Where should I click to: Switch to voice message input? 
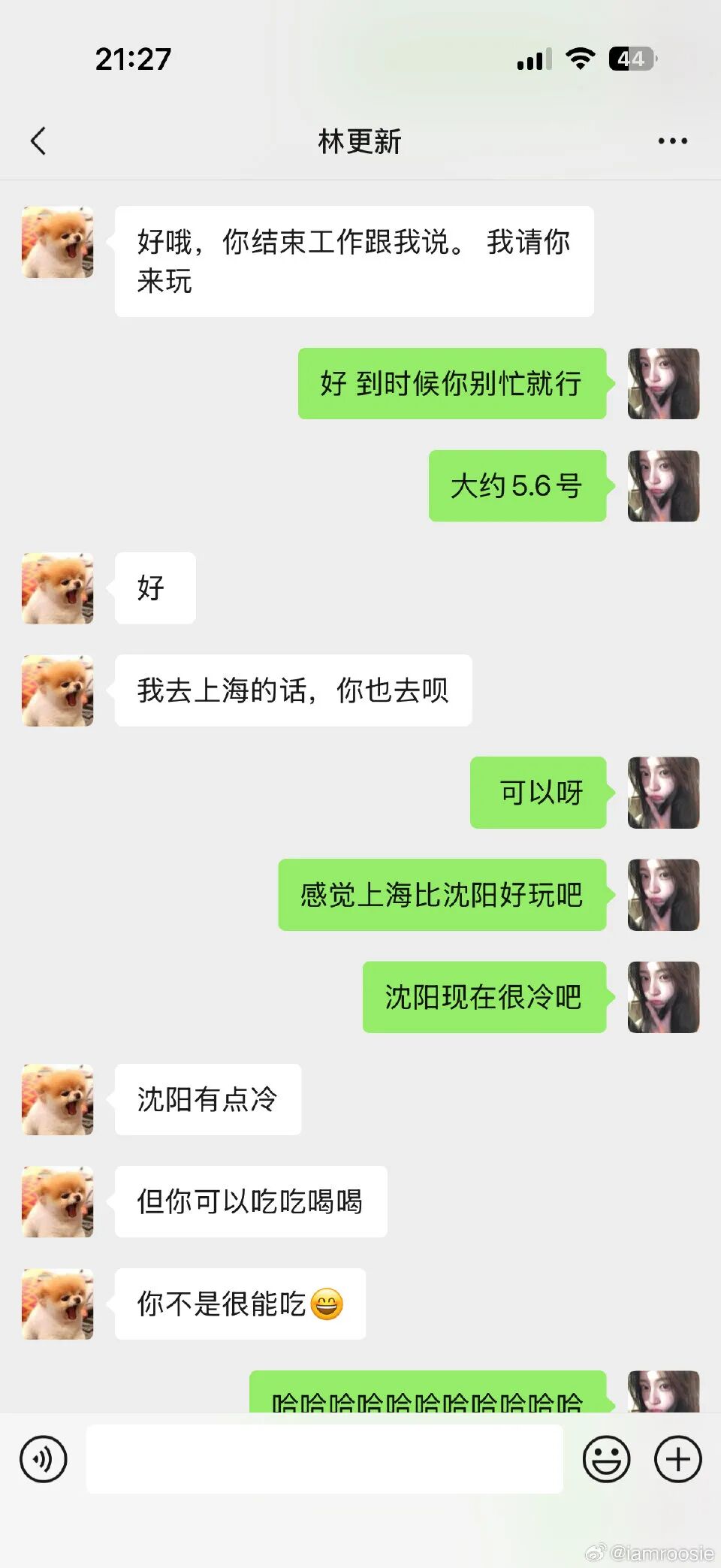44,1459
